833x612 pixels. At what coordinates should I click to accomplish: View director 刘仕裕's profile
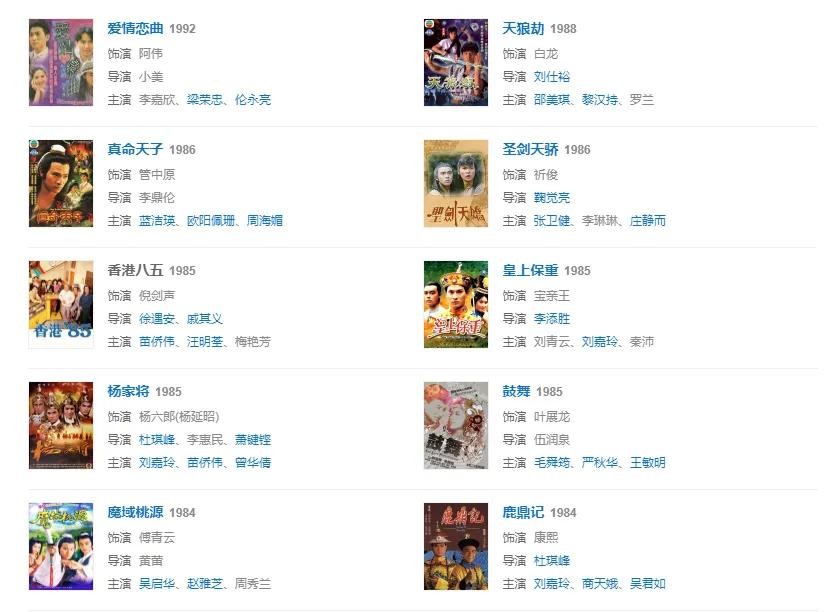click(x=552, y=76)
